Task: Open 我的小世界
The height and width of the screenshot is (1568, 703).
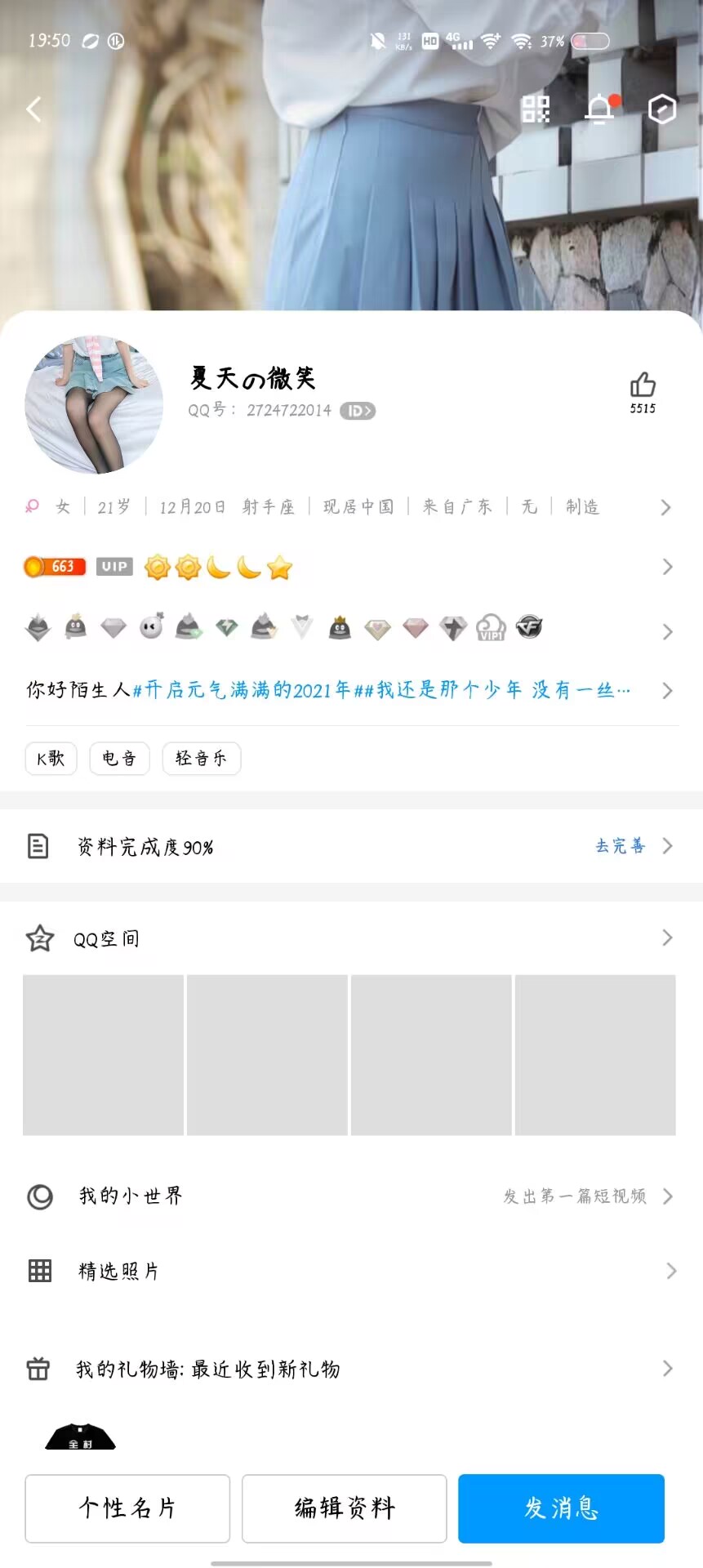Action: tap(351, 1196)
